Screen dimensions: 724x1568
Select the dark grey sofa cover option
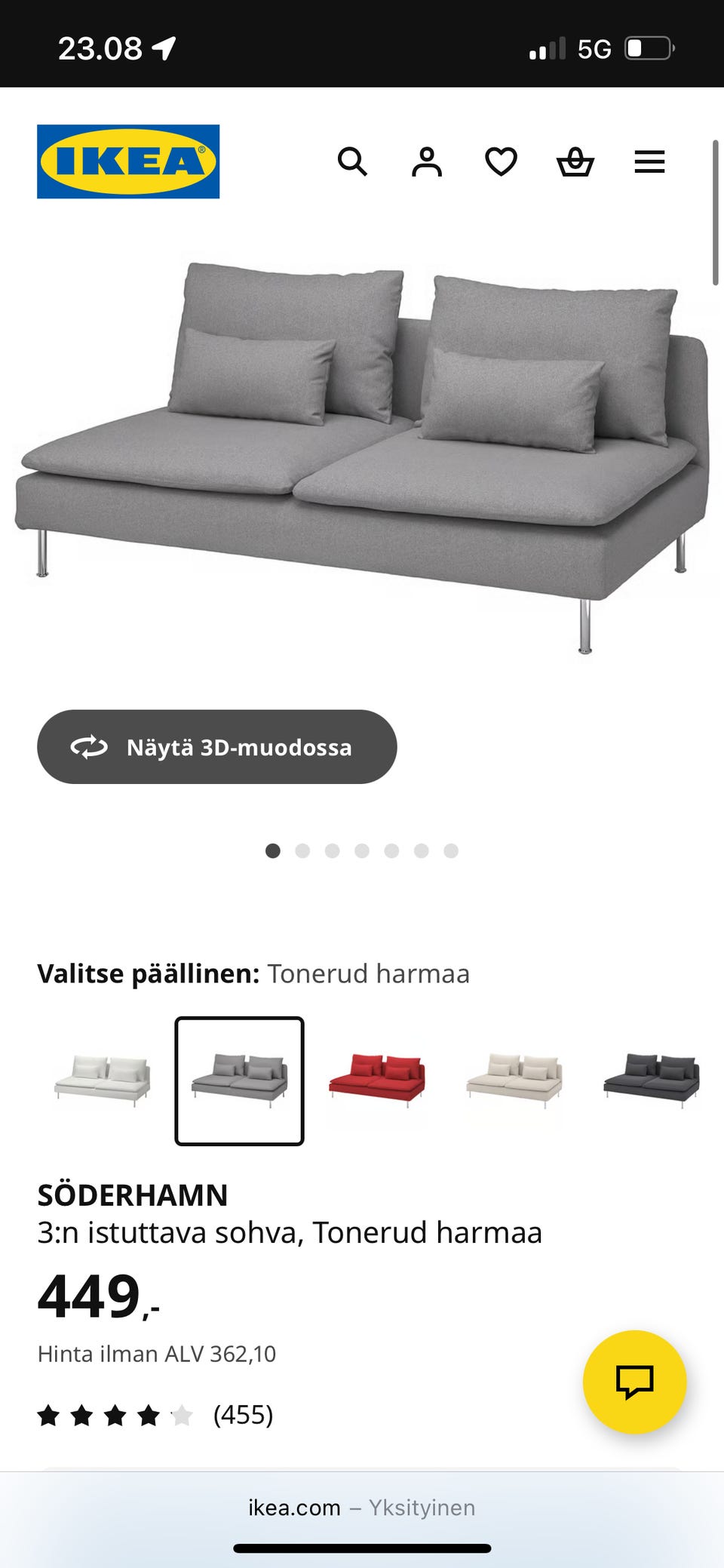(x=652, y=1081)
